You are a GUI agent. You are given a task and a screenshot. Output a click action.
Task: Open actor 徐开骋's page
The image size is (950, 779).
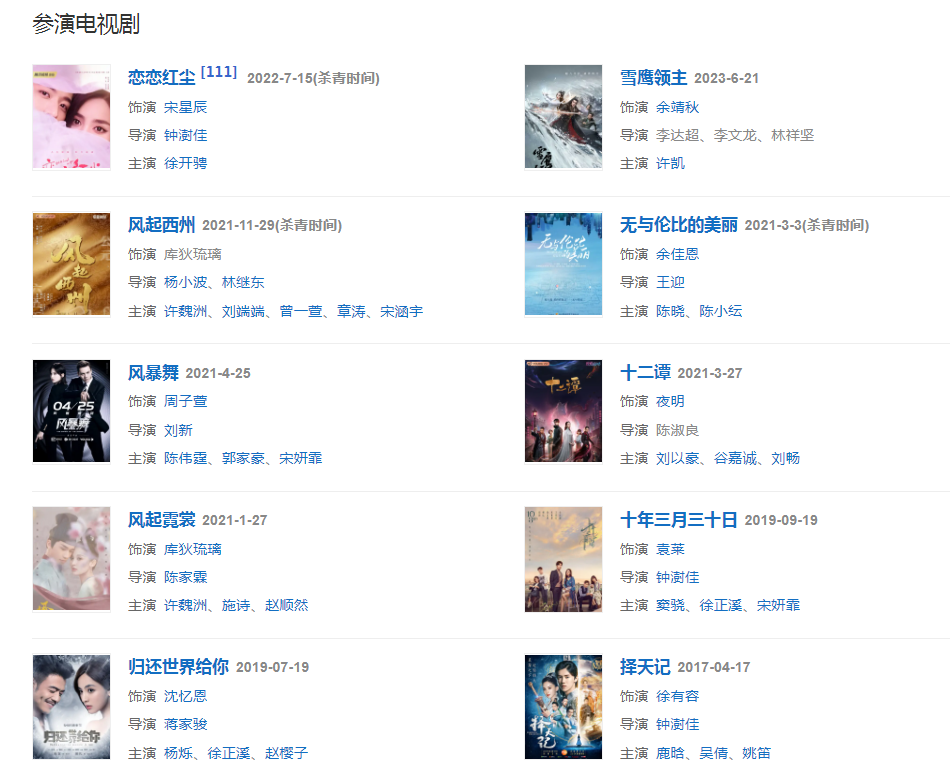(185, 163)
